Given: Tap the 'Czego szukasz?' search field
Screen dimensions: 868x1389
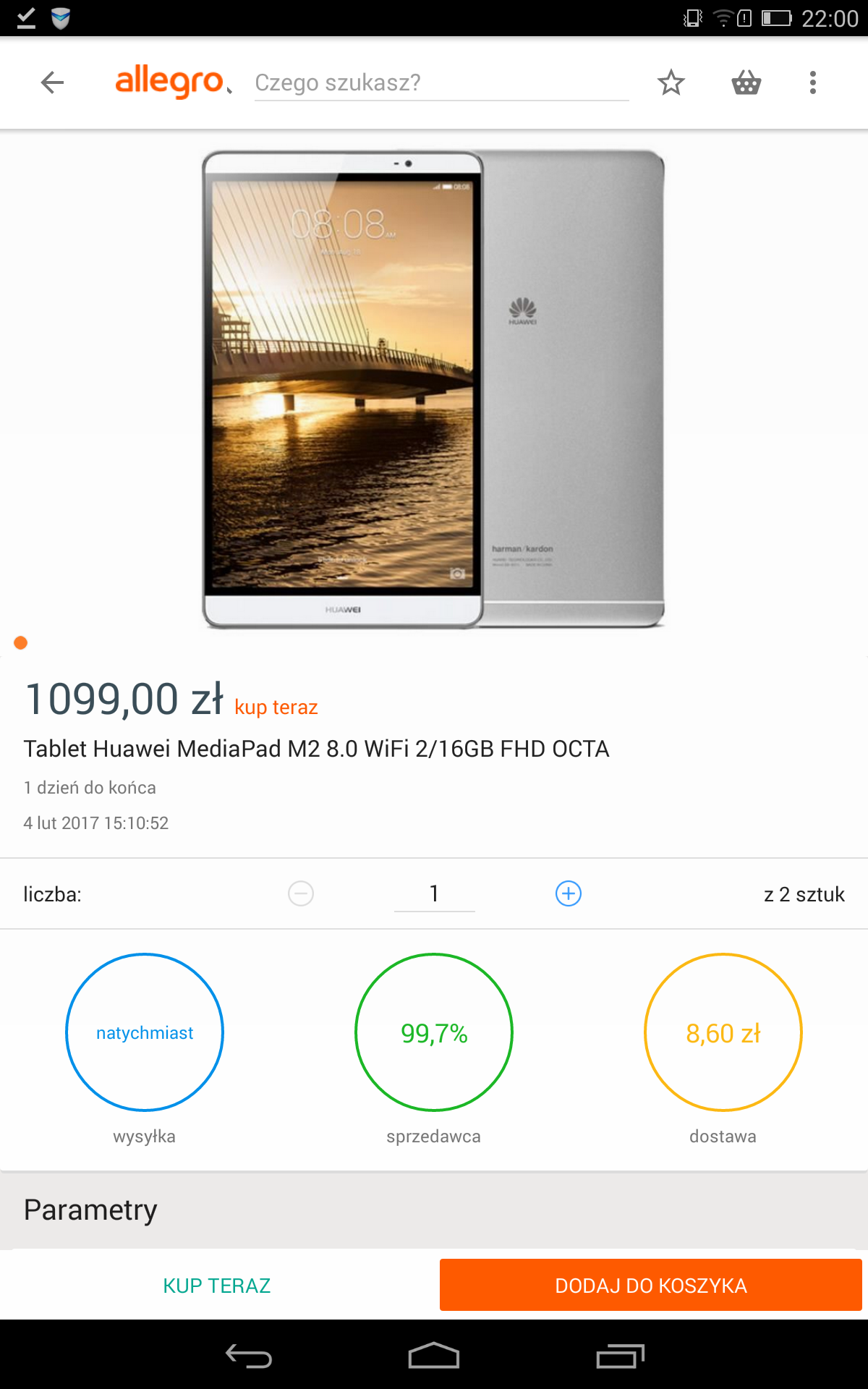Looking at the screenshot, I should coord(441,82).
